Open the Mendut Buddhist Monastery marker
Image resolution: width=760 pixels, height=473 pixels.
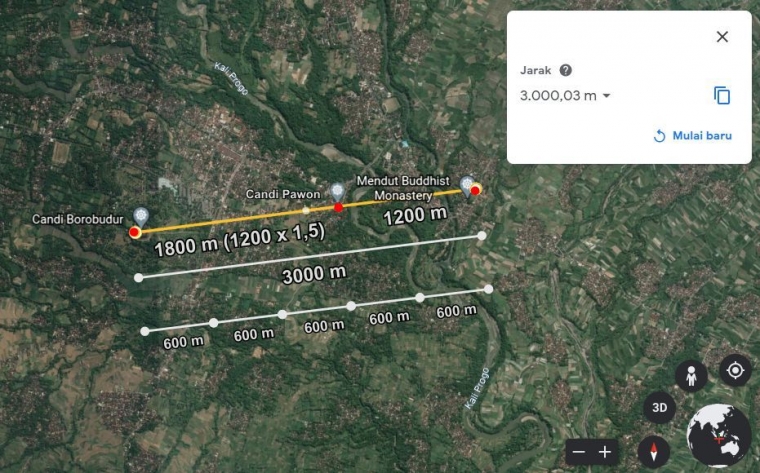[467, 182]
